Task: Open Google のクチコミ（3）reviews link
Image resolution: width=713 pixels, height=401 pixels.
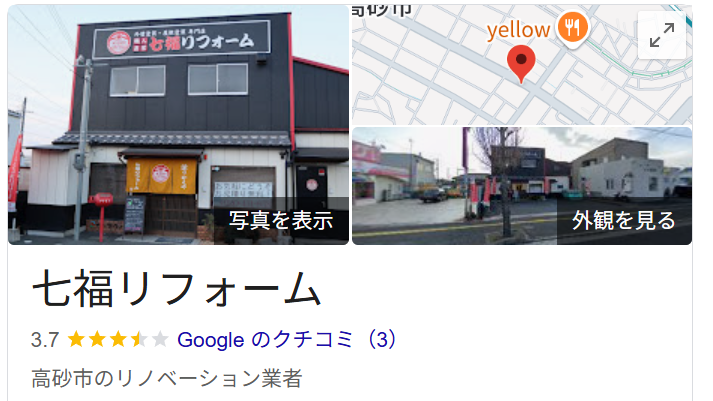Action: click(287, 340)
